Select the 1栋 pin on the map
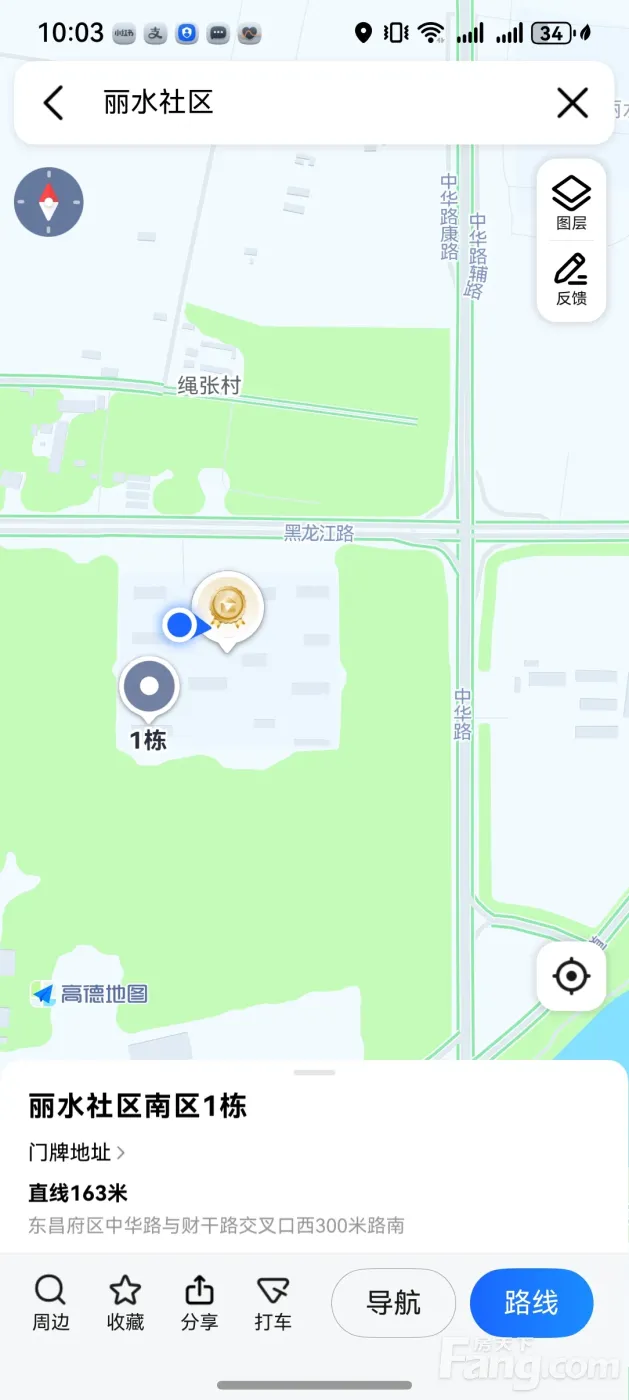This screenshot has width=629, height=1400. [x=149, y=689]
